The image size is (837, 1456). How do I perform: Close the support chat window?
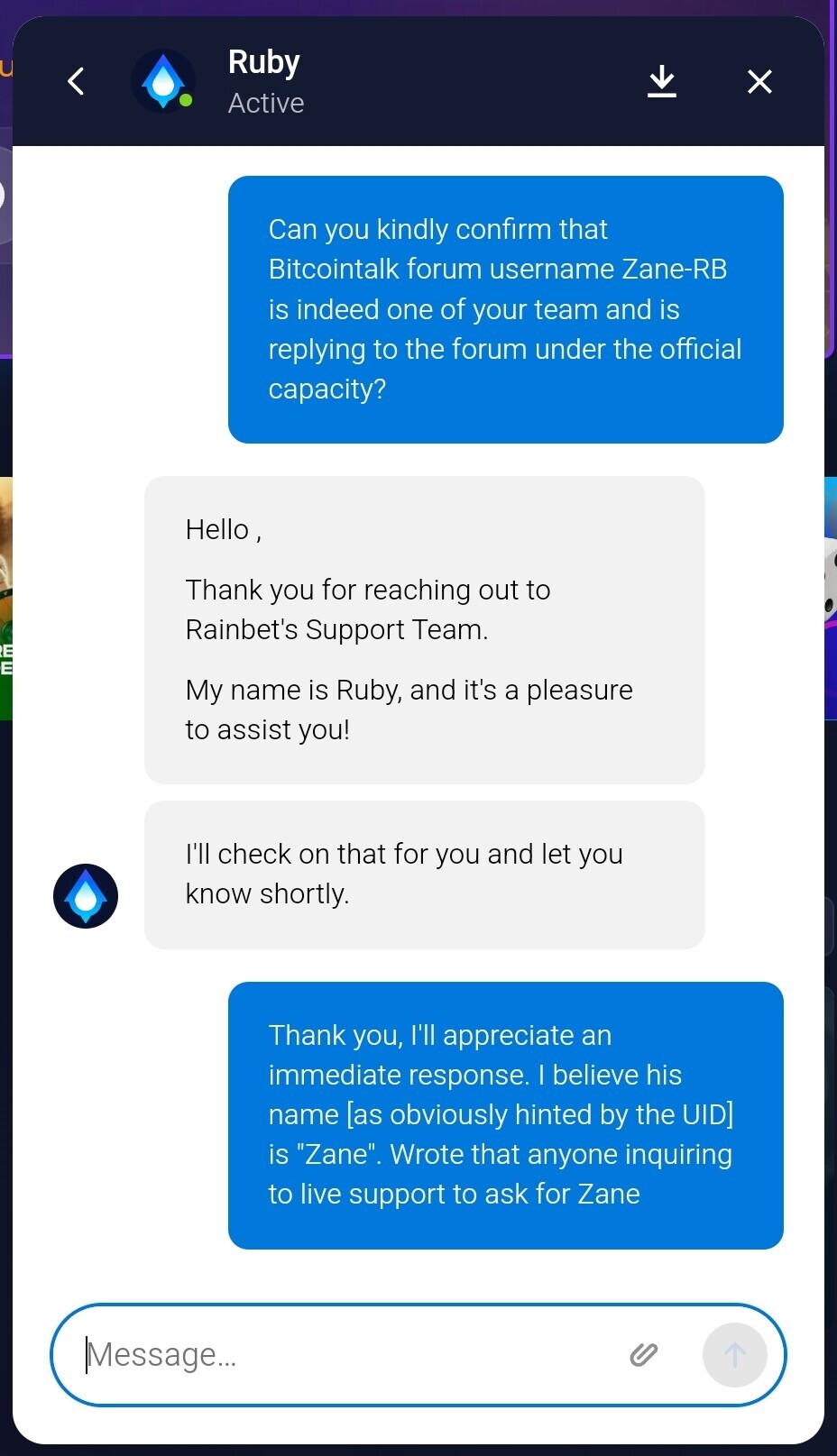click(759, 82)
